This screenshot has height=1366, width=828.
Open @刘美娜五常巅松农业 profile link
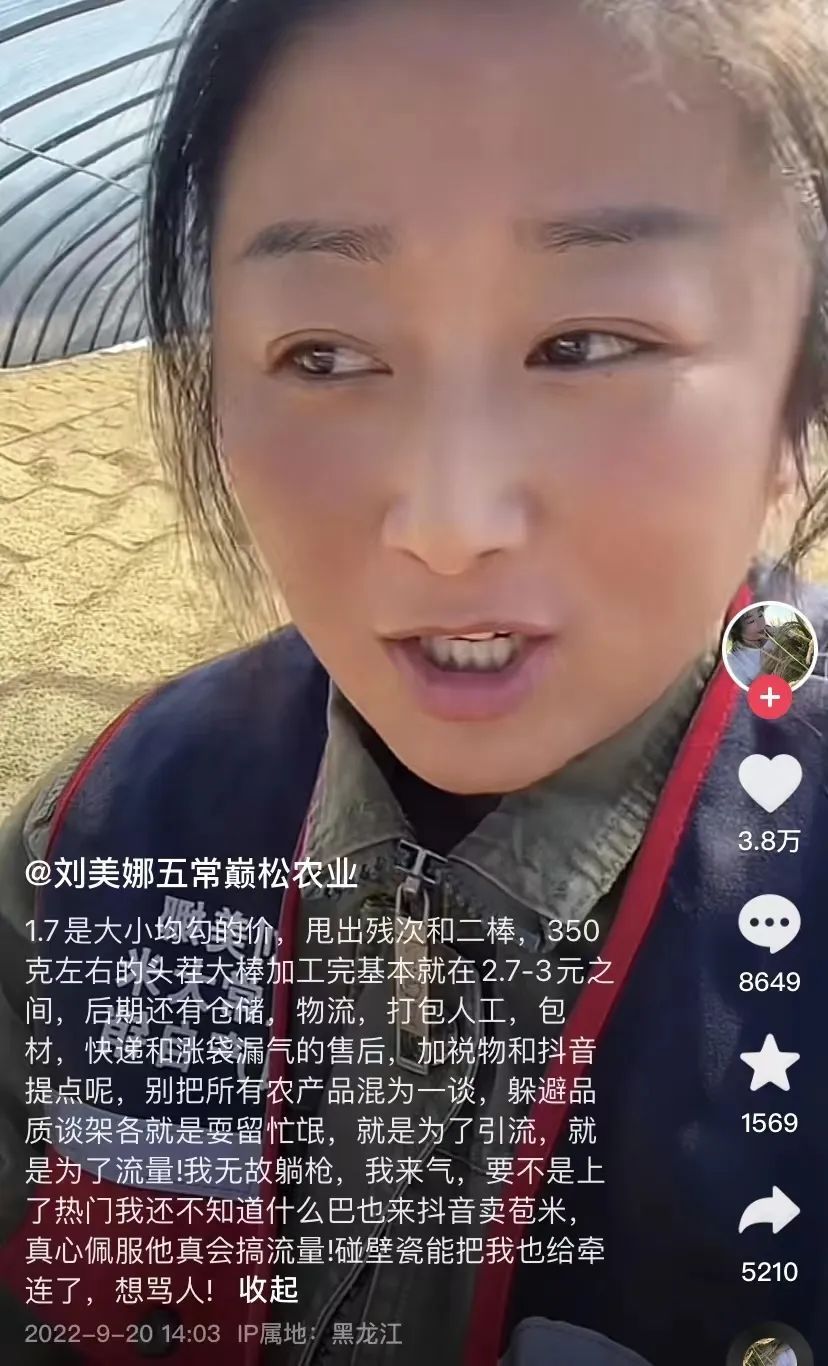[191, 874]
